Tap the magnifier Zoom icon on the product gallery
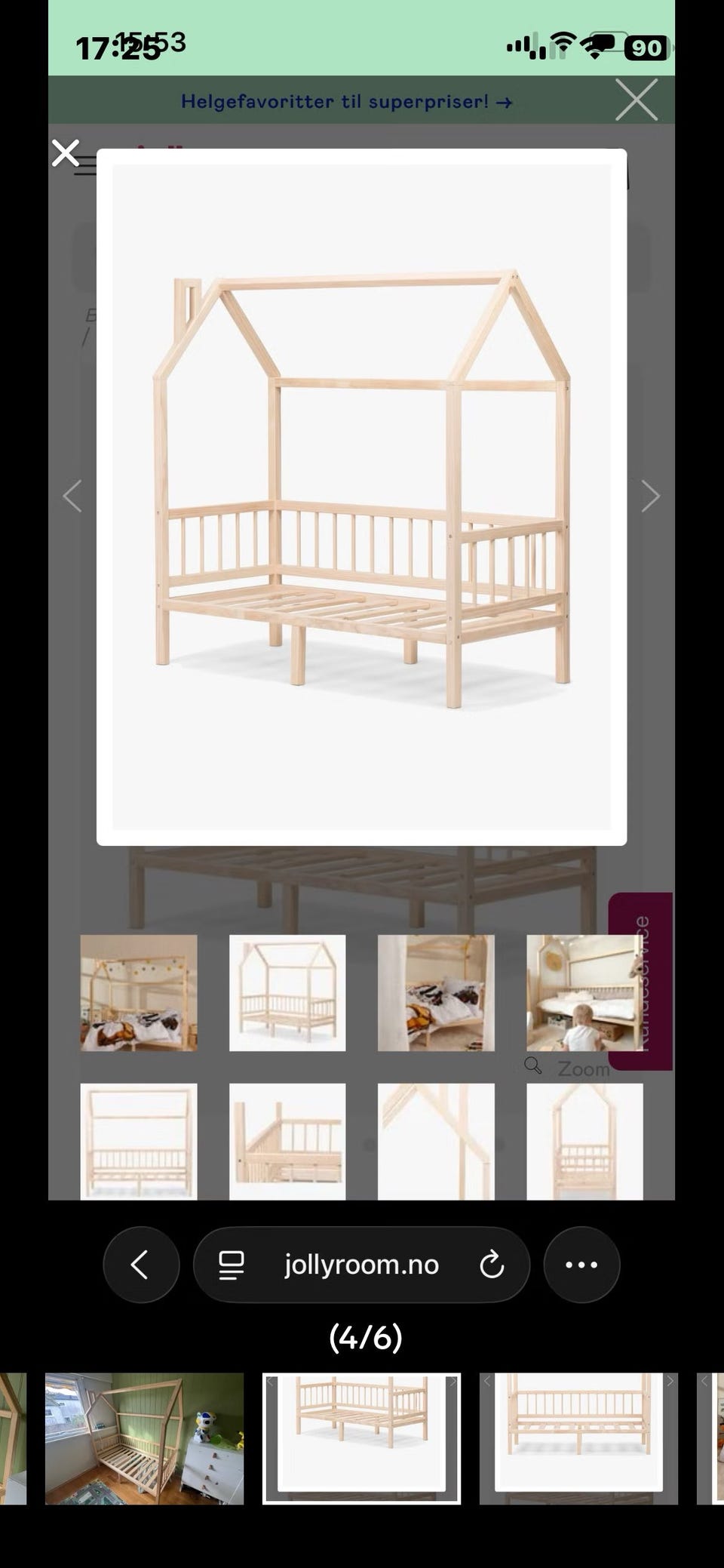The height and width of the screenshot is (1568, 724). [534, 1066]
